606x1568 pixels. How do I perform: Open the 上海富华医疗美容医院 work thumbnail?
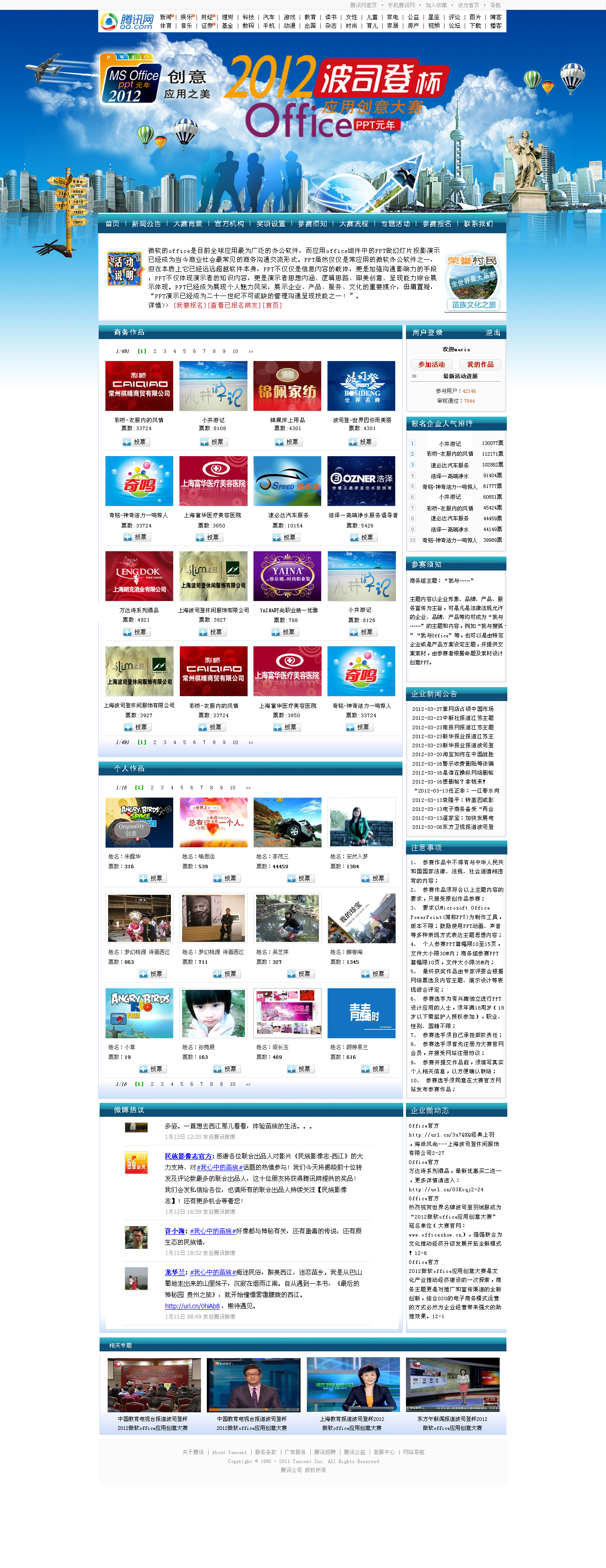[213, 481]
